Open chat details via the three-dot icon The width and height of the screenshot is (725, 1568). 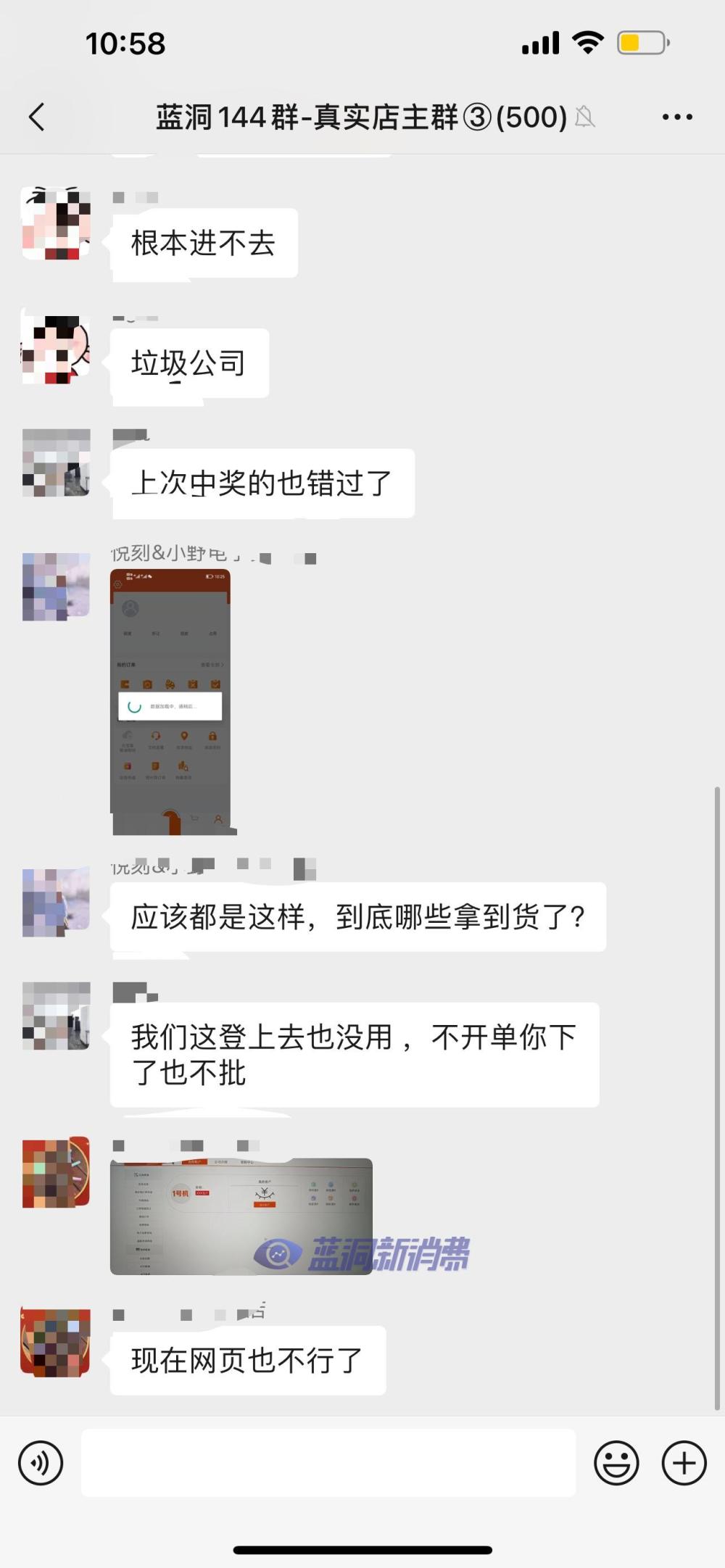pos(677,117)
